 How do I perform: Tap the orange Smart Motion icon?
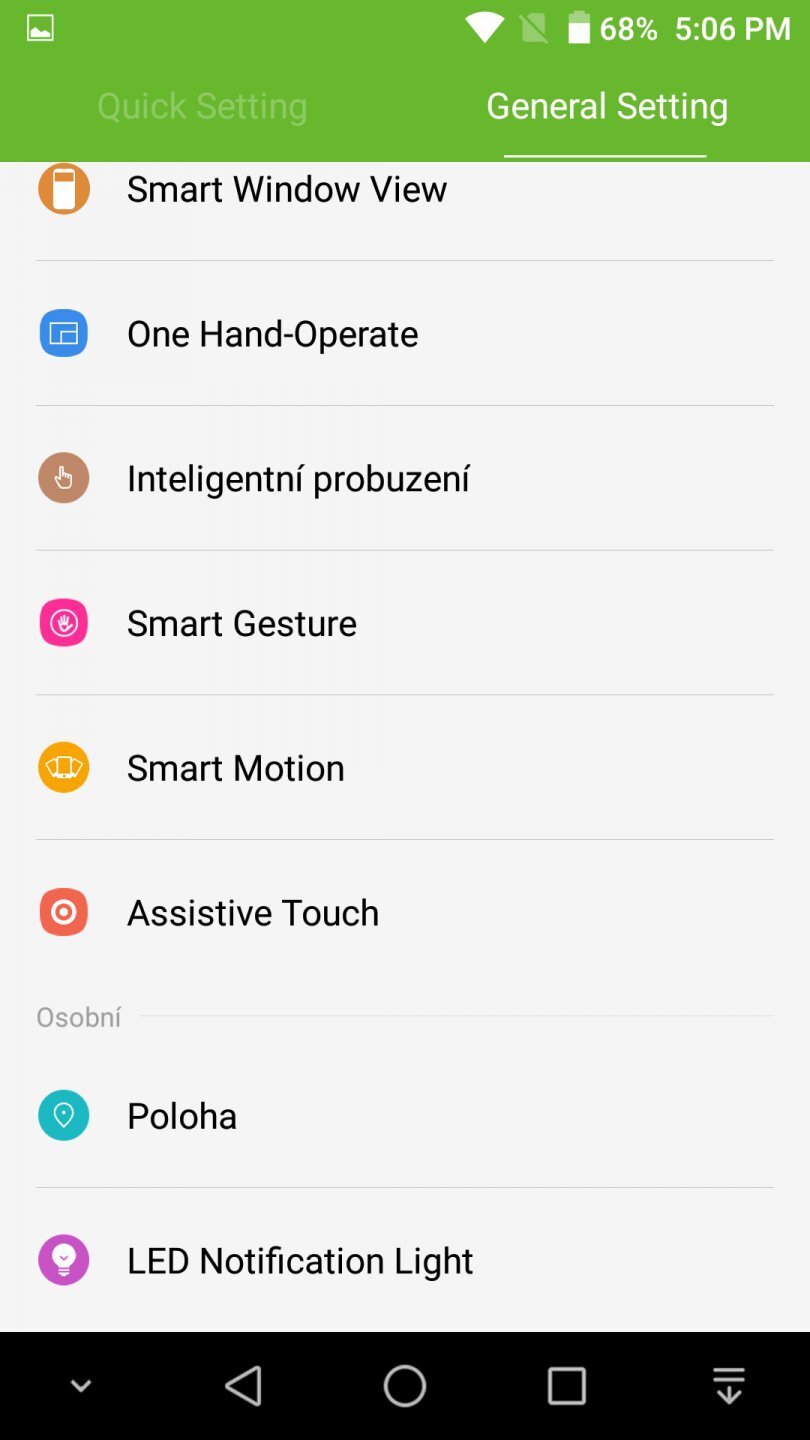[63, 767]
